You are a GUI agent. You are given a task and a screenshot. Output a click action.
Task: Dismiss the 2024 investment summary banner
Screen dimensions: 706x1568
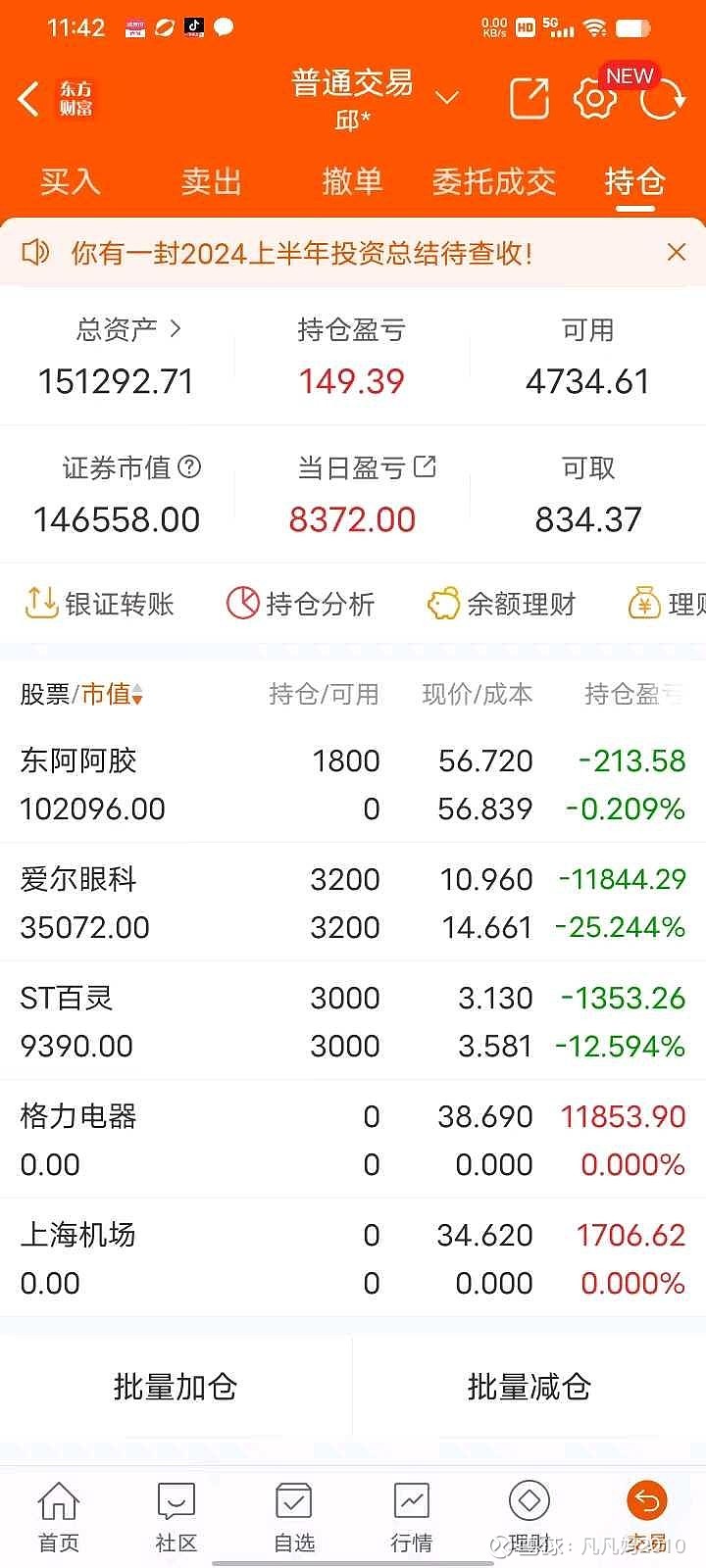677,253
